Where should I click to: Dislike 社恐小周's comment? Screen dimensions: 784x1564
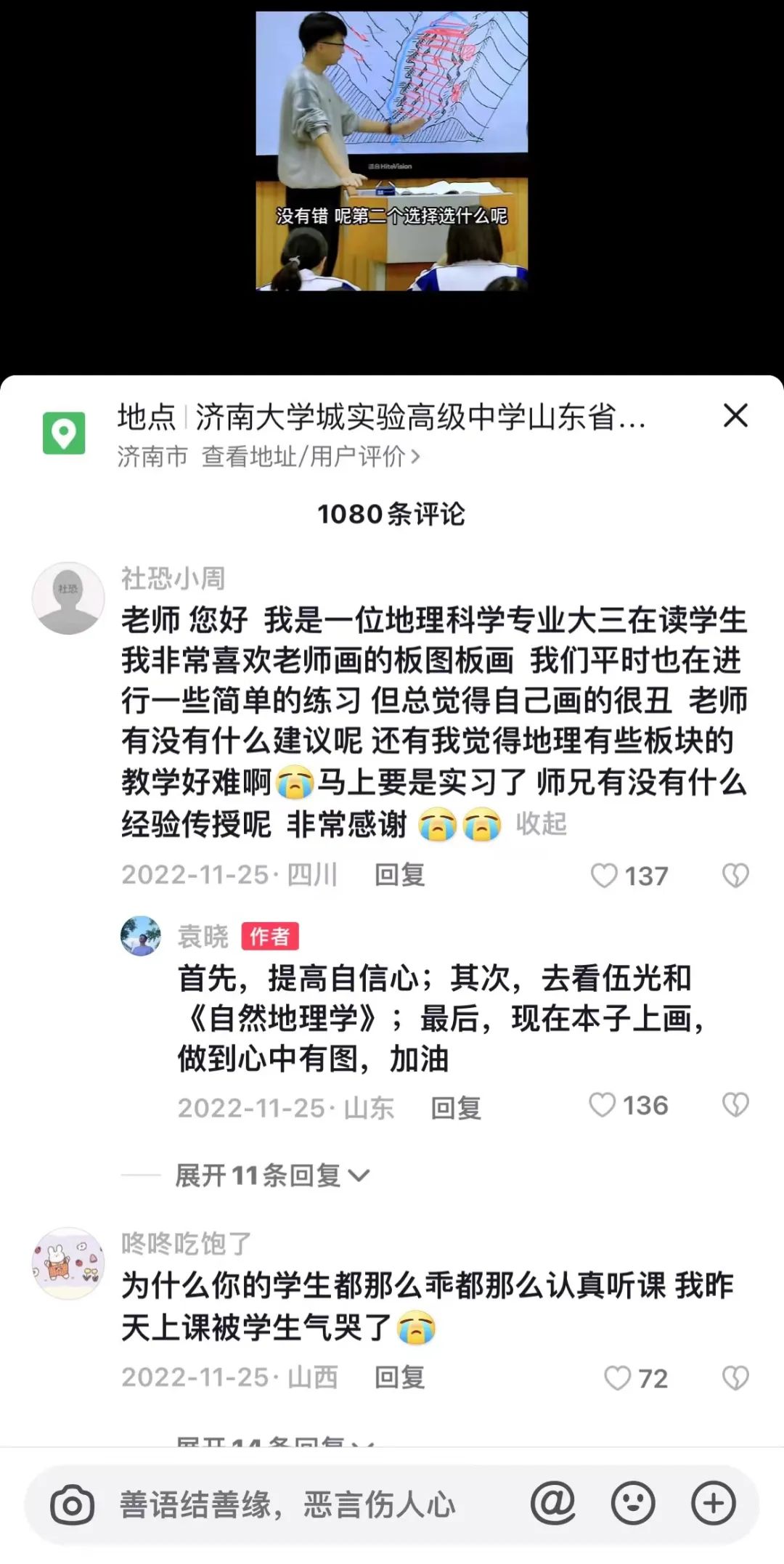[x=735, y=876]
